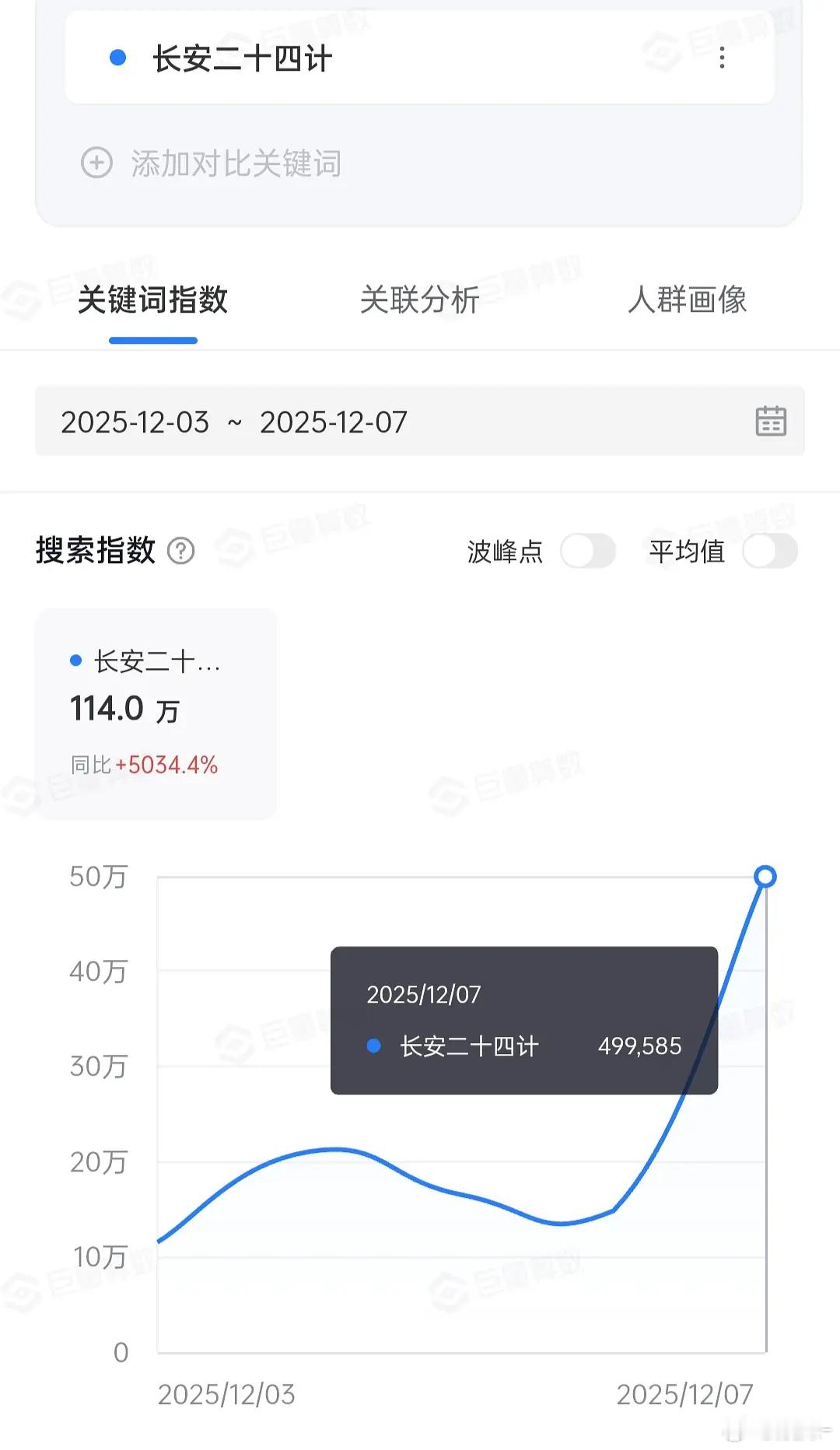Click the highlighted data point circle on chart
This screenshot has height=1450, width=840.
point(766,876)
